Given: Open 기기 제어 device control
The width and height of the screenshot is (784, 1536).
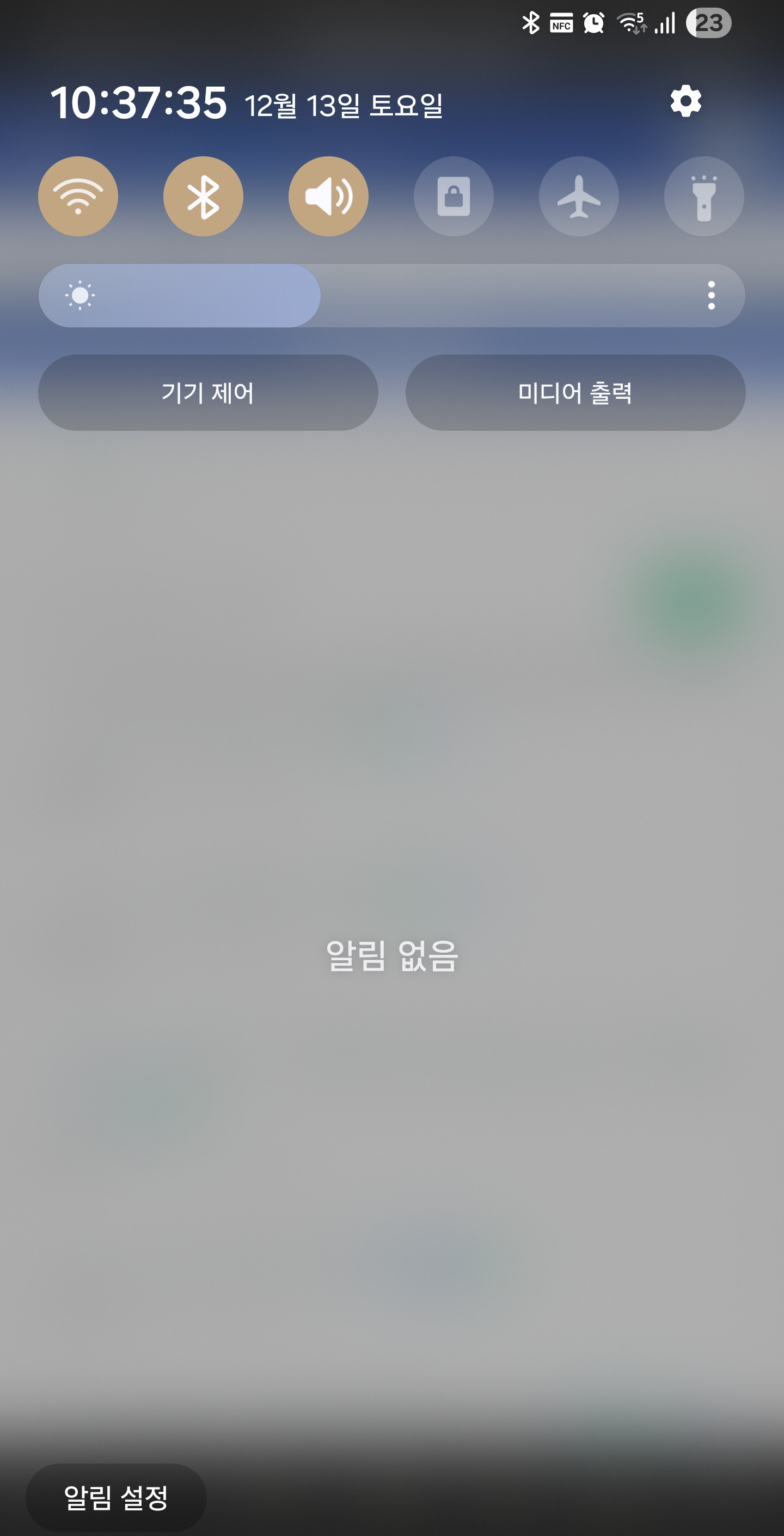Looking at the screenshot, I should pyautogui.click(x=208, y=393).
